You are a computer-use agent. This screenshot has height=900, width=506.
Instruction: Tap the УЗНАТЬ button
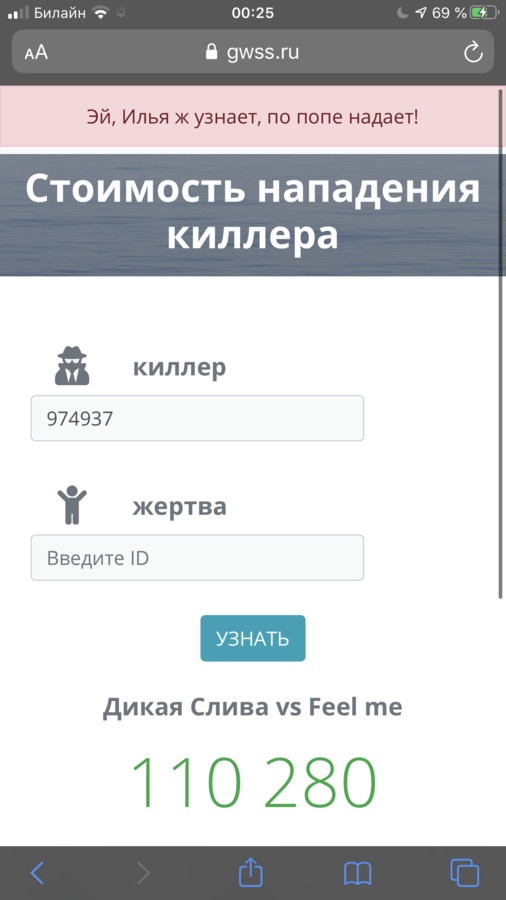[x=252, y=638]
